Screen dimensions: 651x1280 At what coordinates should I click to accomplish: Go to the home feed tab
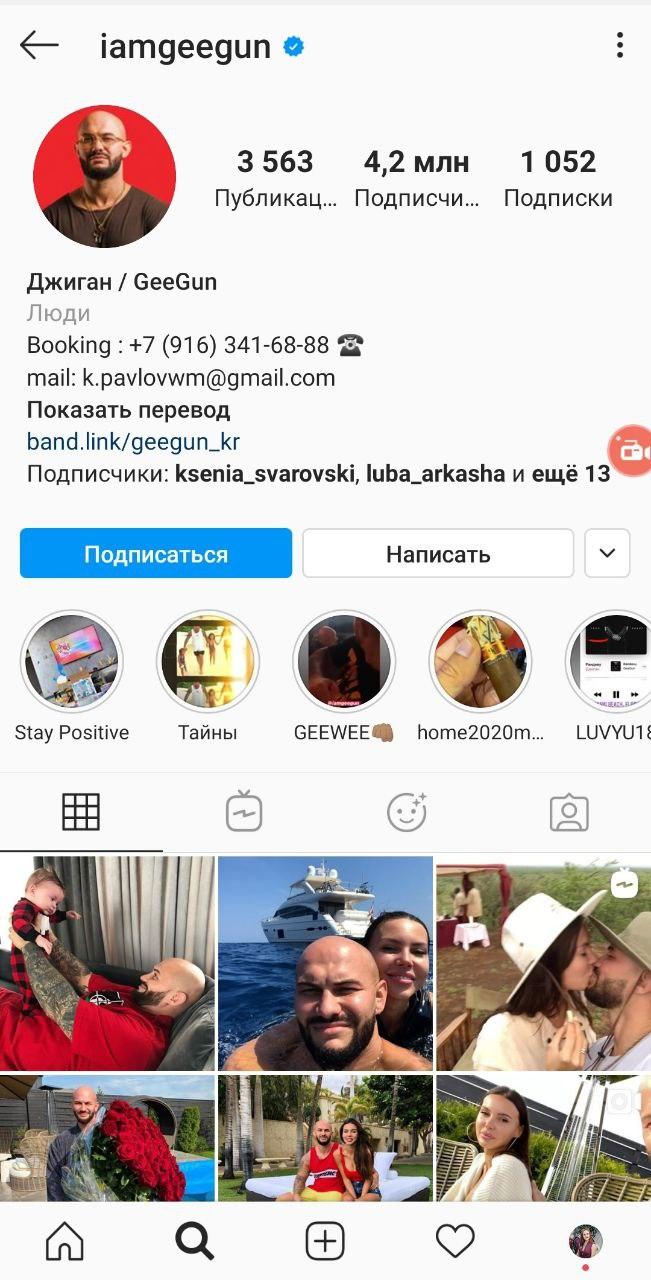tap(65, 1241)
